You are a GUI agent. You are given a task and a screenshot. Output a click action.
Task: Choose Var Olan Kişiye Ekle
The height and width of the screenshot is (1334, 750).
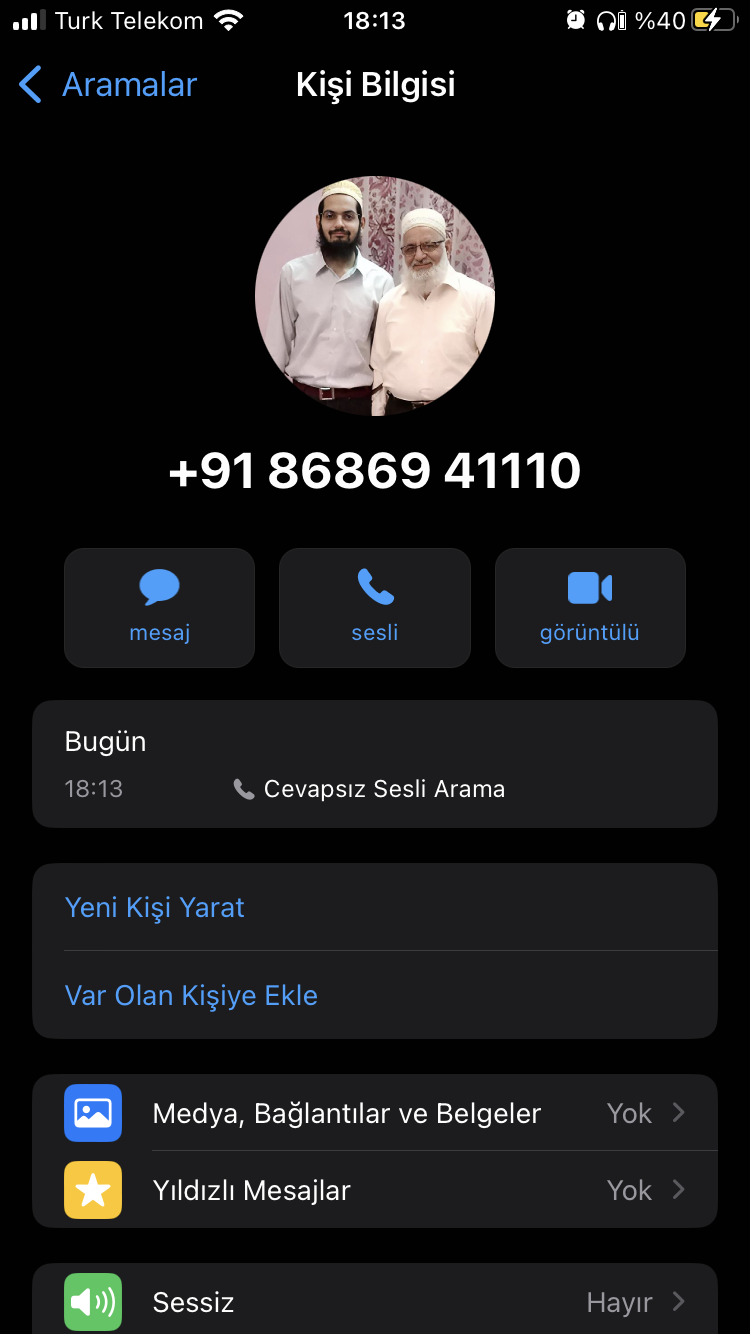click(x=191, y=995)
